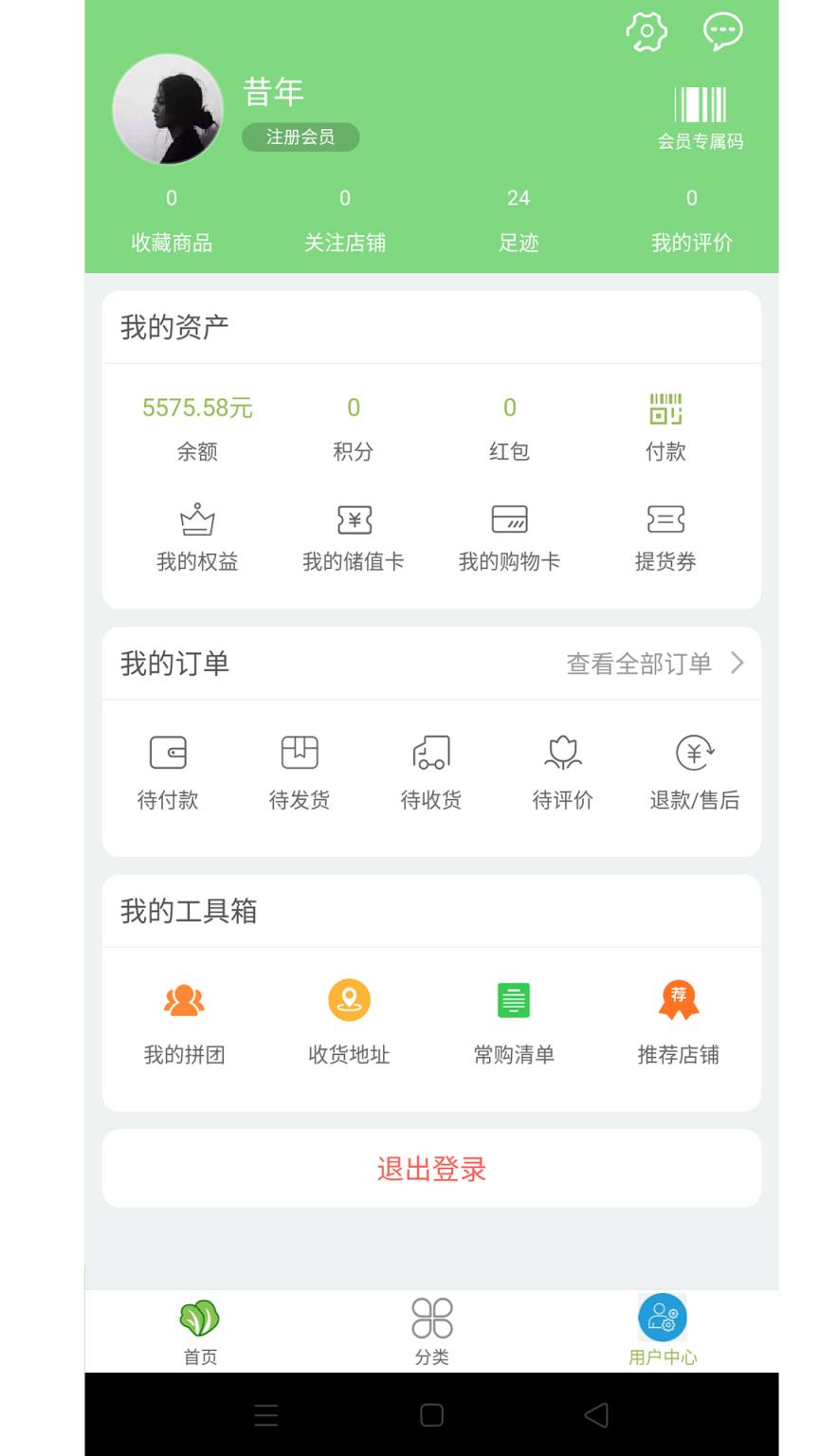Open the settings gear at top right
The height and width of the screenshot is (1456, 819).
[x=646, y=31]
